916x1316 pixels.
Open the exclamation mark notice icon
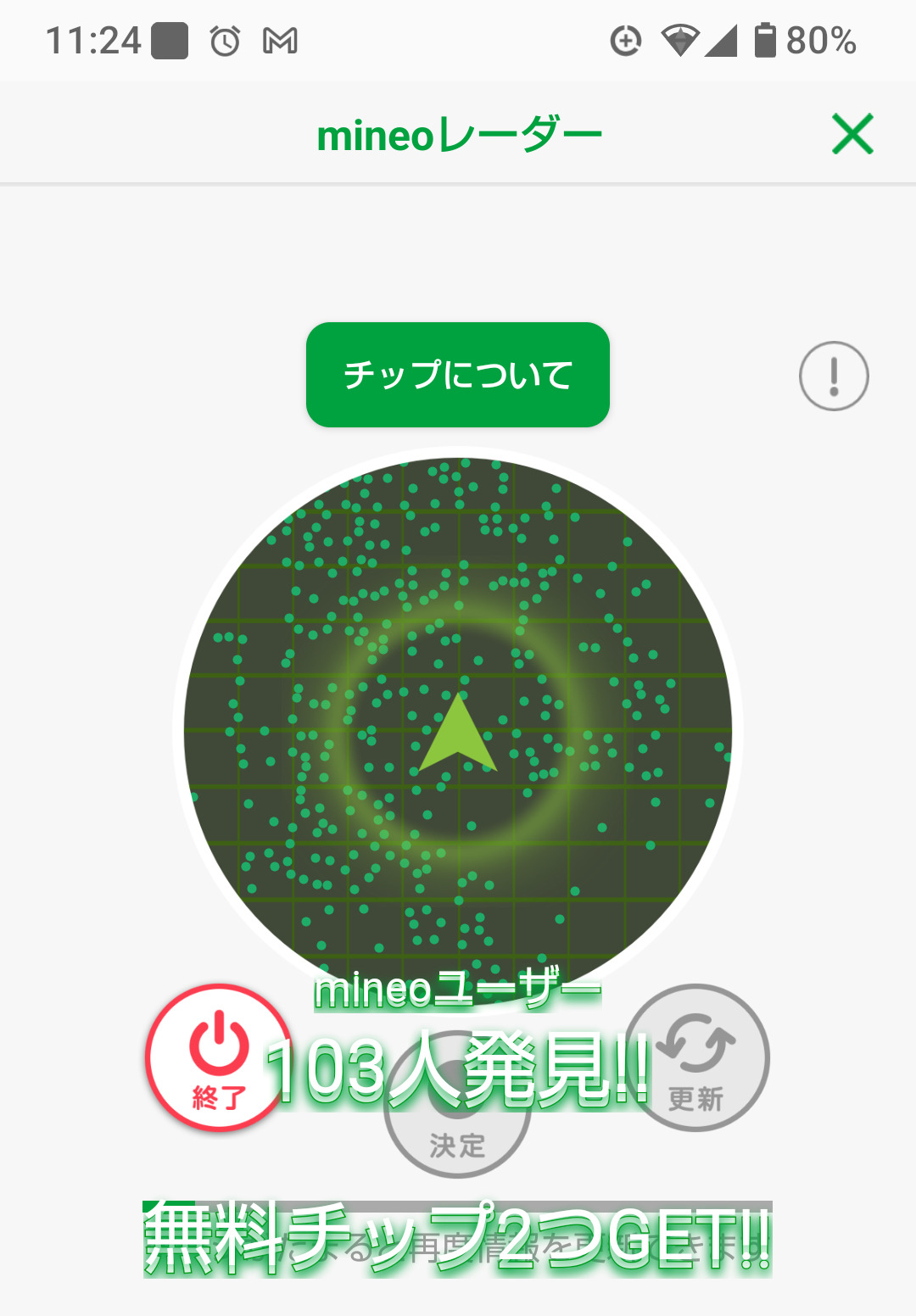tap(834, 376)
